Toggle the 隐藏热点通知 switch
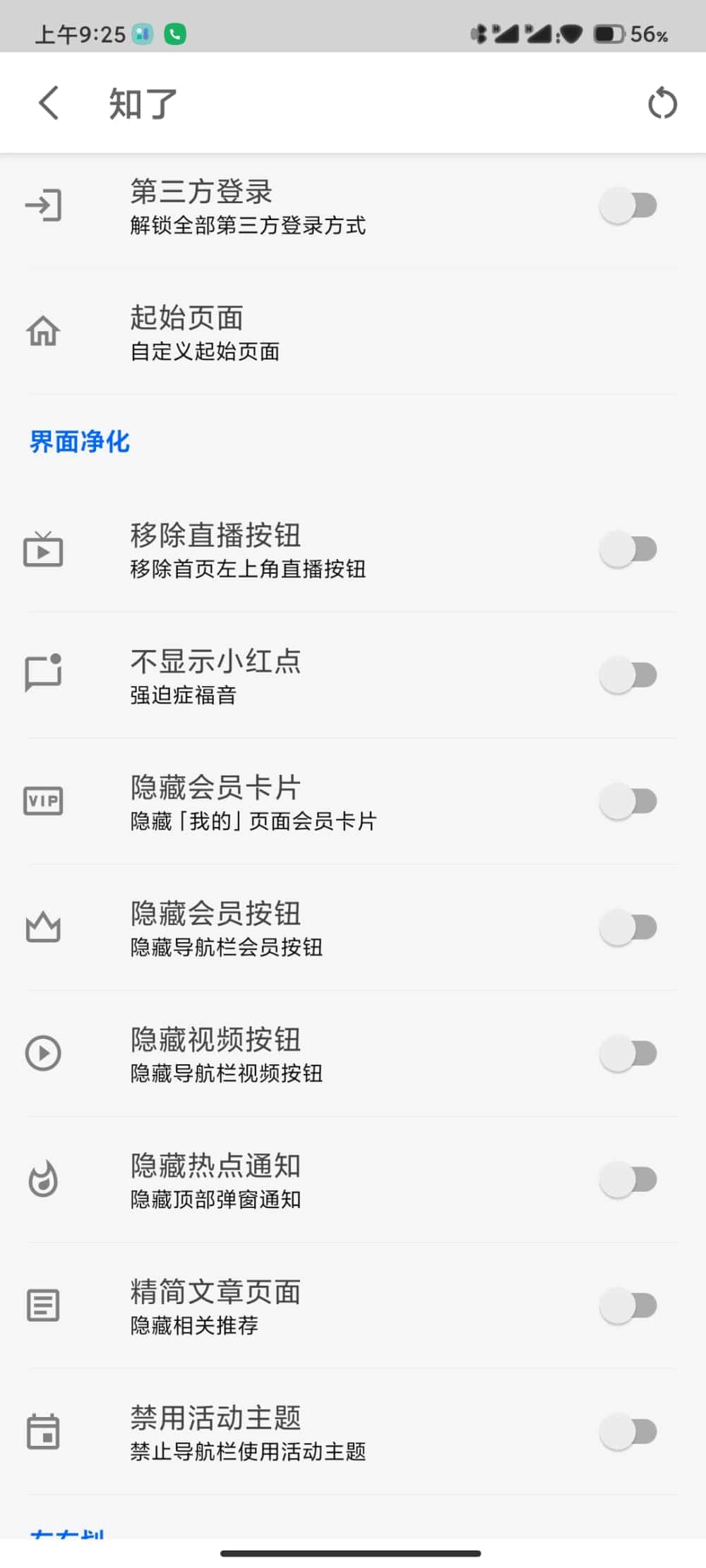706x1568 pixels. [x=628, y=1179]
